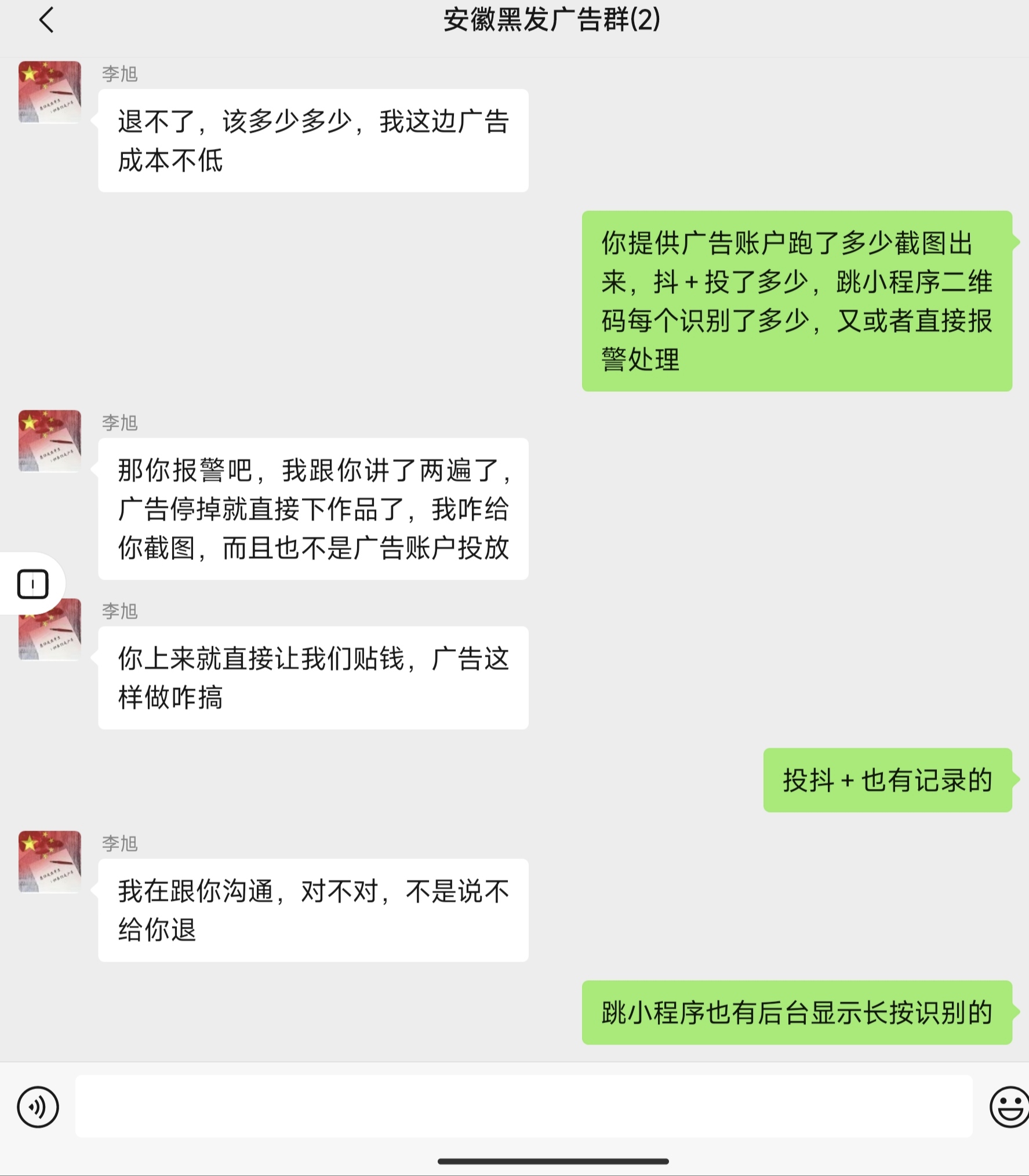
Task: Tap the floating side panel button
Action: click(x=32, y=584)
